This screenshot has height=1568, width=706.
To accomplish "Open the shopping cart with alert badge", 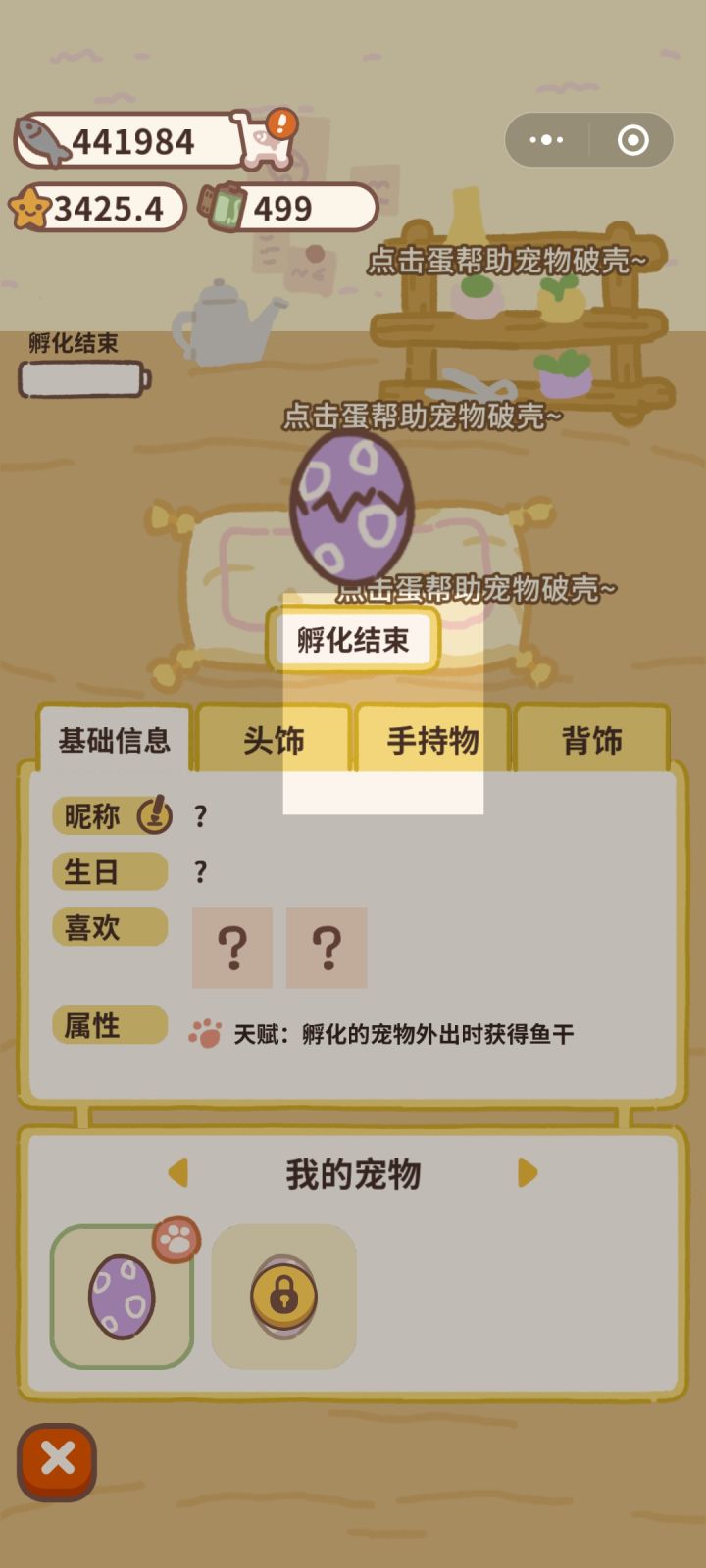I will (267, 140).
